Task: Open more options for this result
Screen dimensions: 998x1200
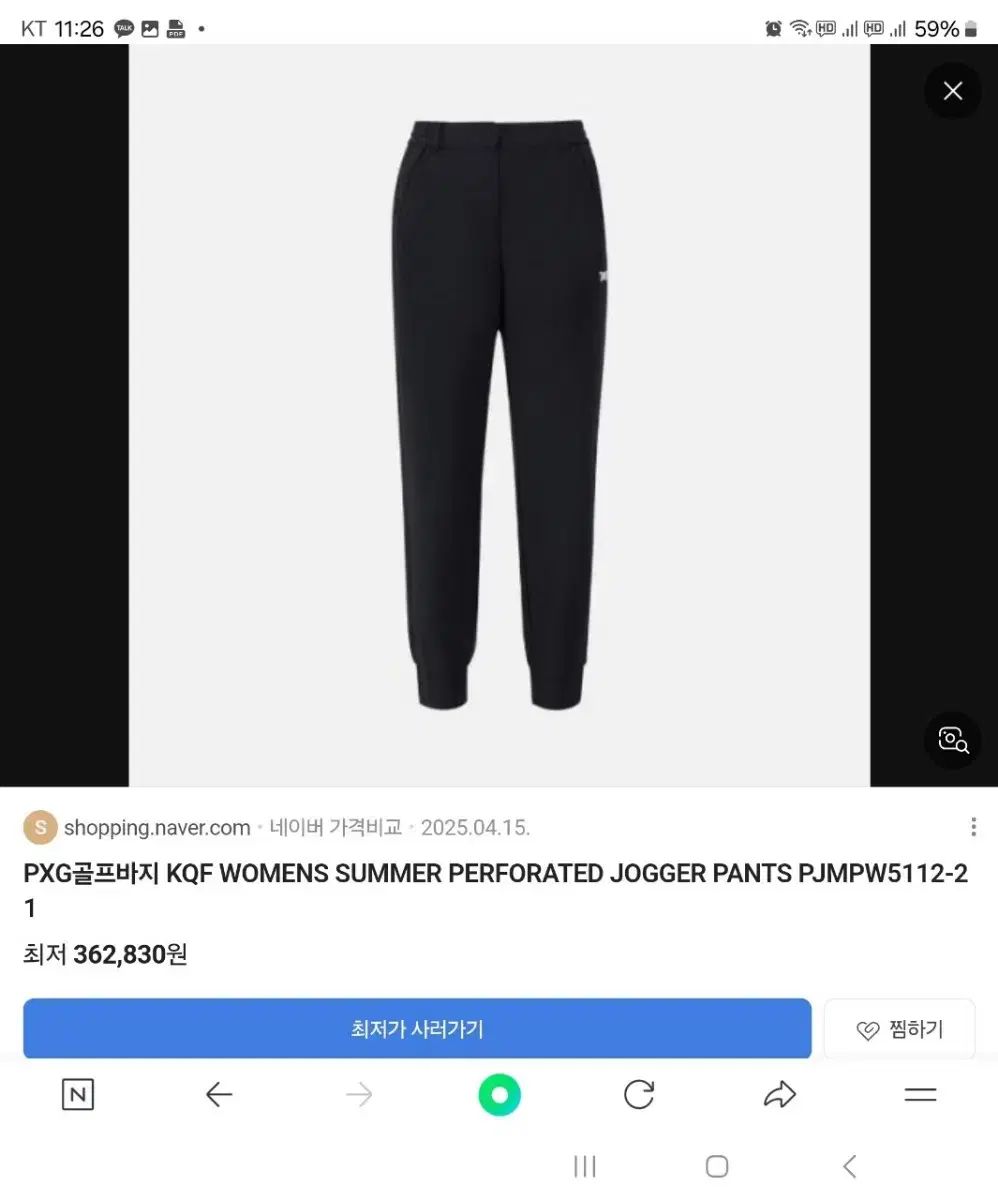Action: 973,827
